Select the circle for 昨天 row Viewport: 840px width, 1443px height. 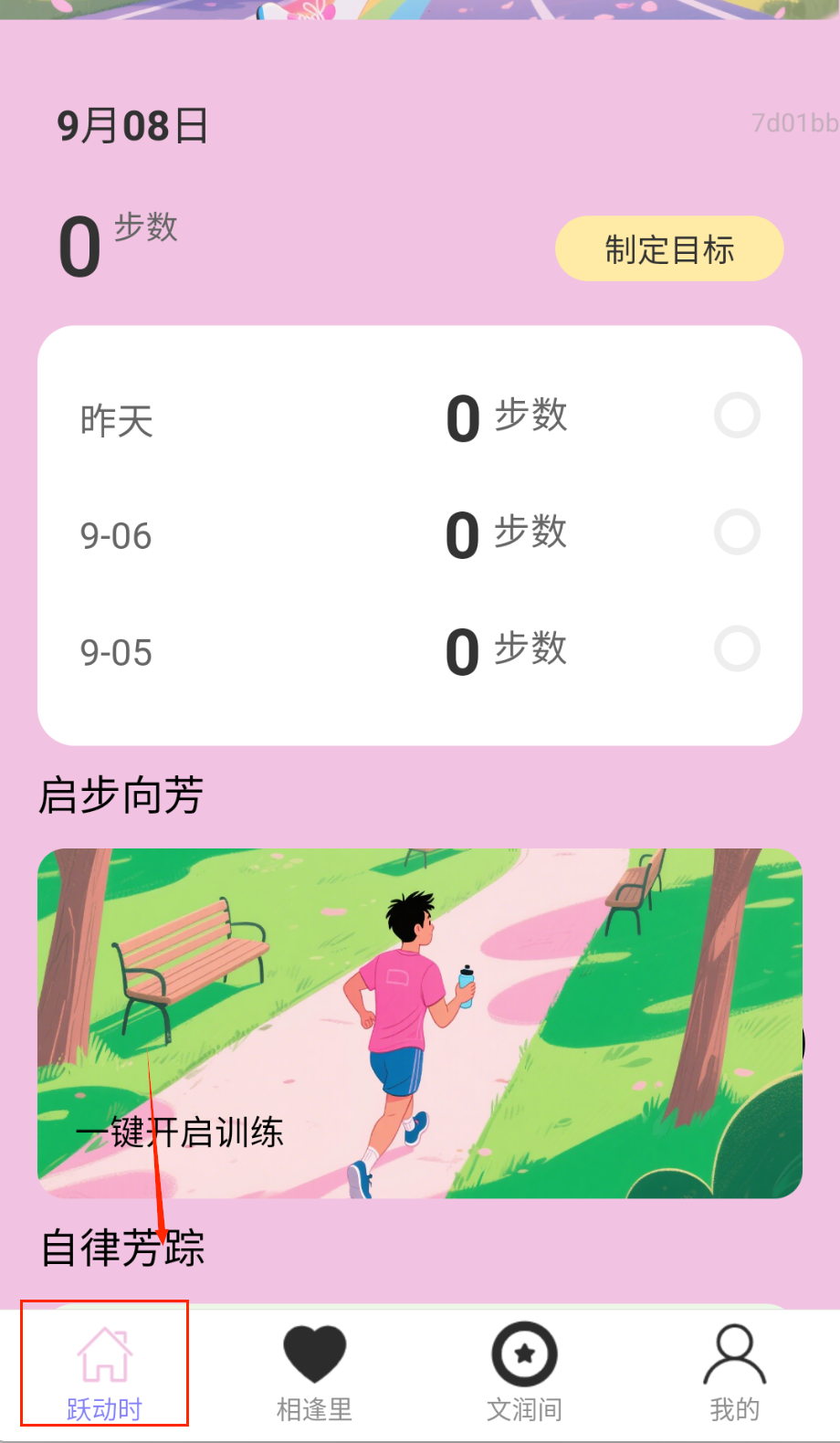(737, 416)
